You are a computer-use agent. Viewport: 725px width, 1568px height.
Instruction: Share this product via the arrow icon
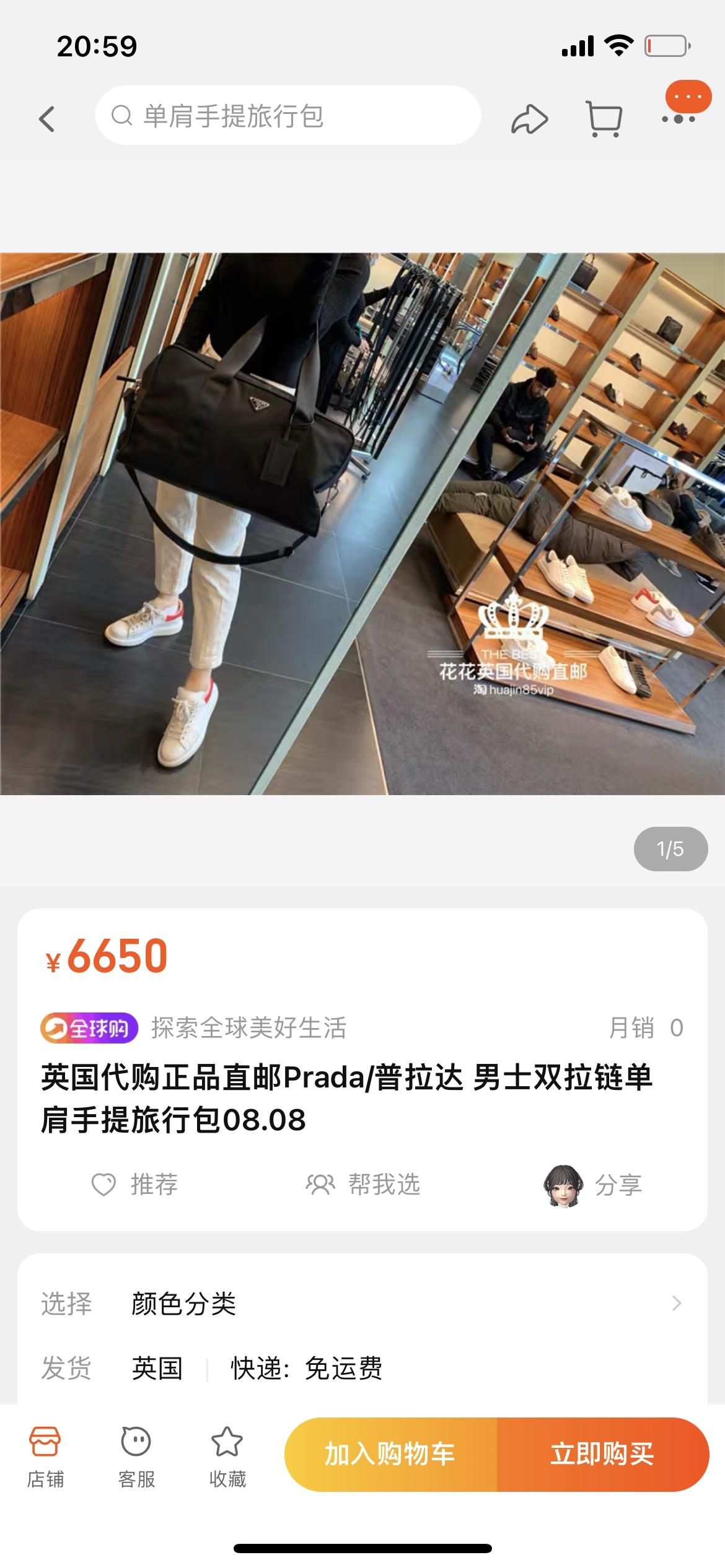pyautogui.click(x=529, y=118)
